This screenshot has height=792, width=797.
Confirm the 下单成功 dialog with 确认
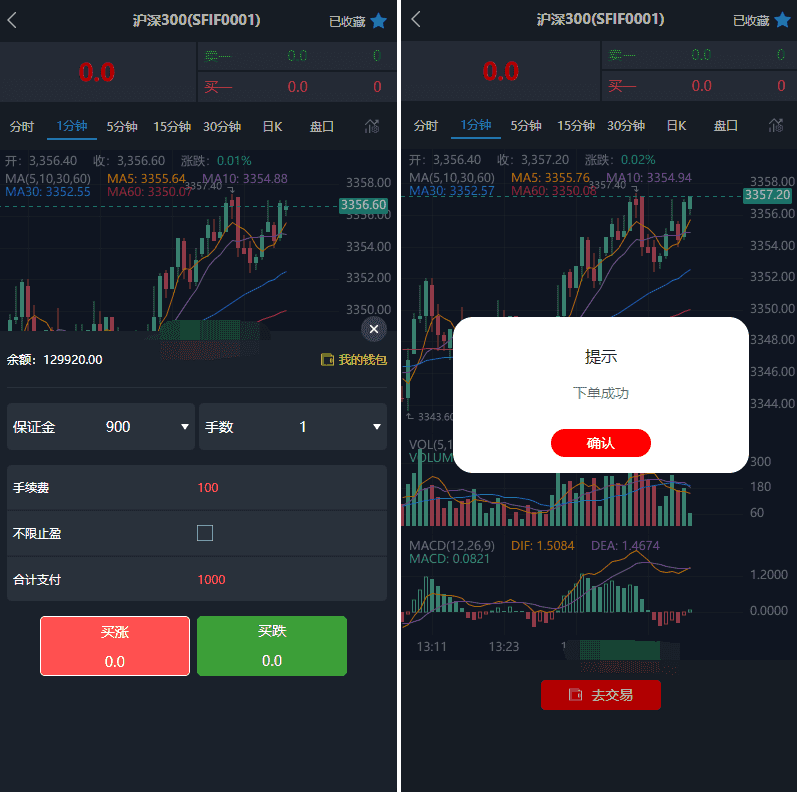tap(600, 443)
